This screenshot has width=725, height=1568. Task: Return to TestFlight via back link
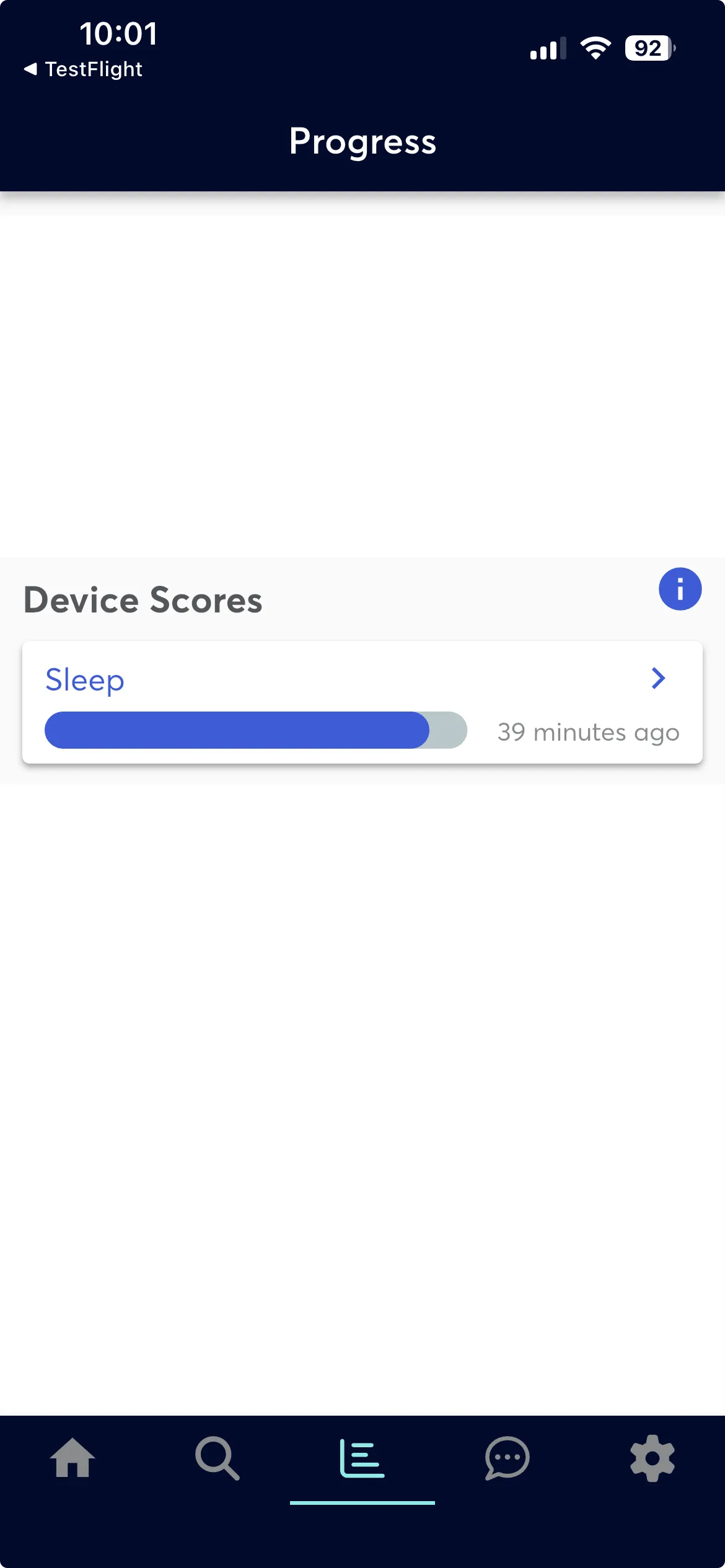[x=83, y=69]
